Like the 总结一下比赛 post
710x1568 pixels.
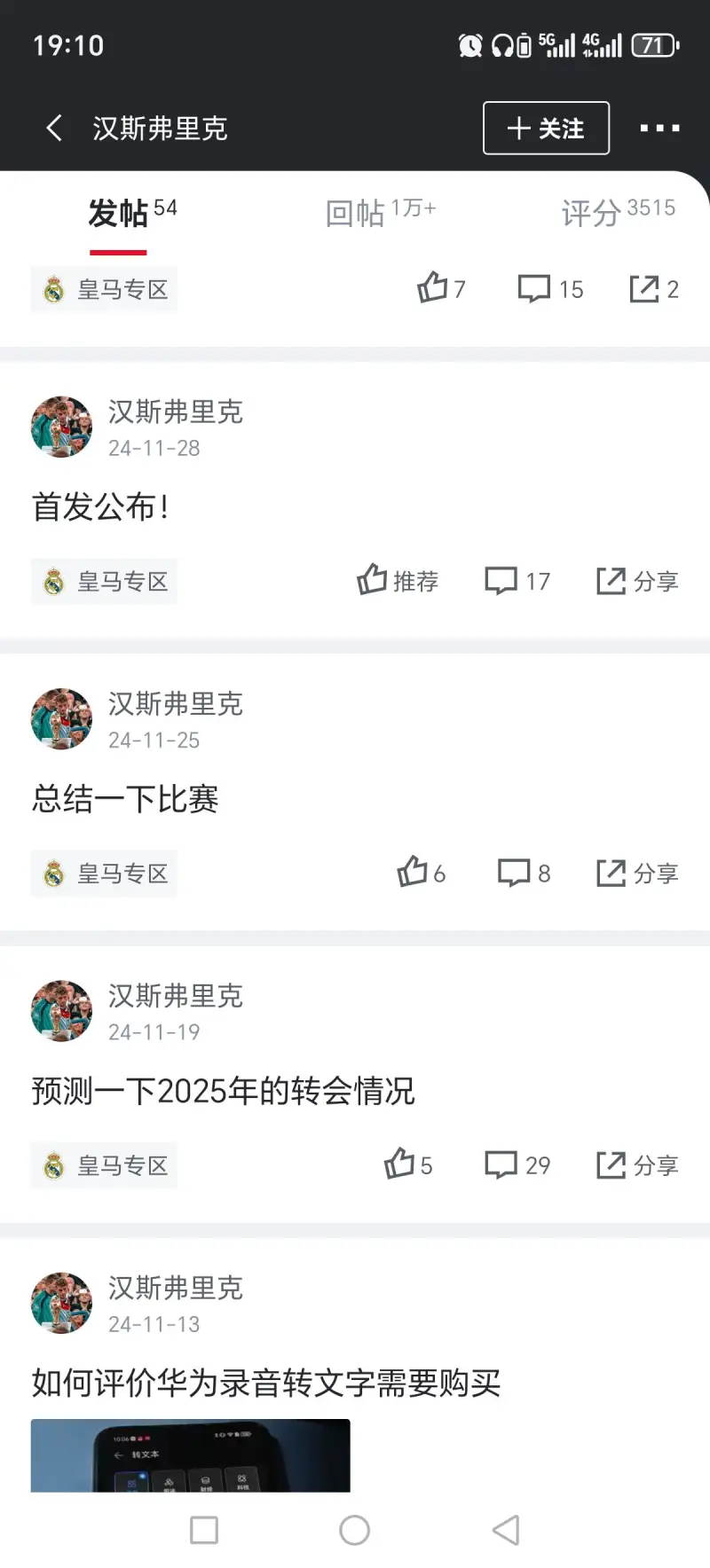(421, 873)
